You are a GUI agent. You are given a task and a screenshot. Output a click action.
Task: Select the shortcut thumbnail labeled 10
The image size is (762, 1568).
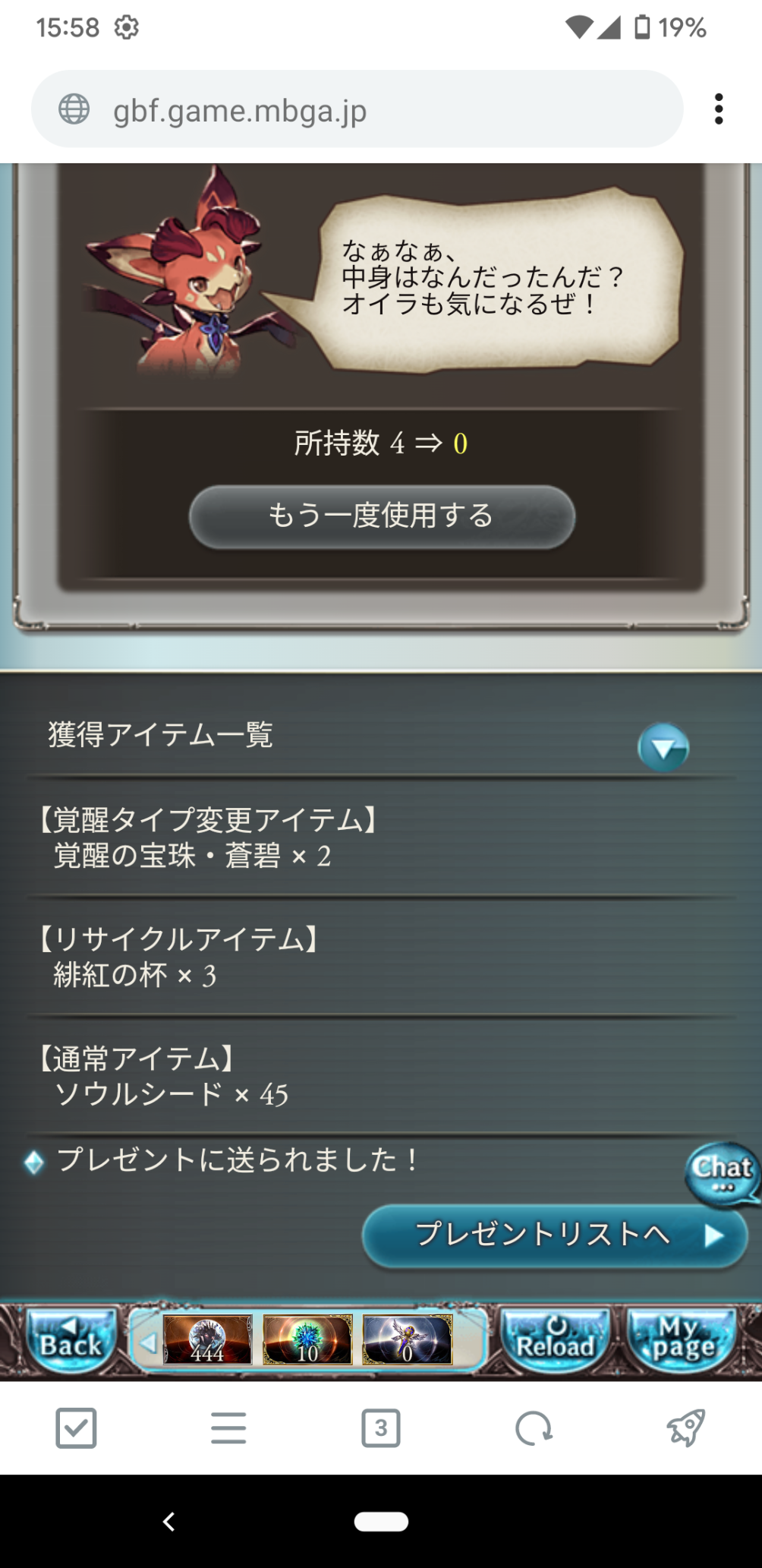[307, 1341]
